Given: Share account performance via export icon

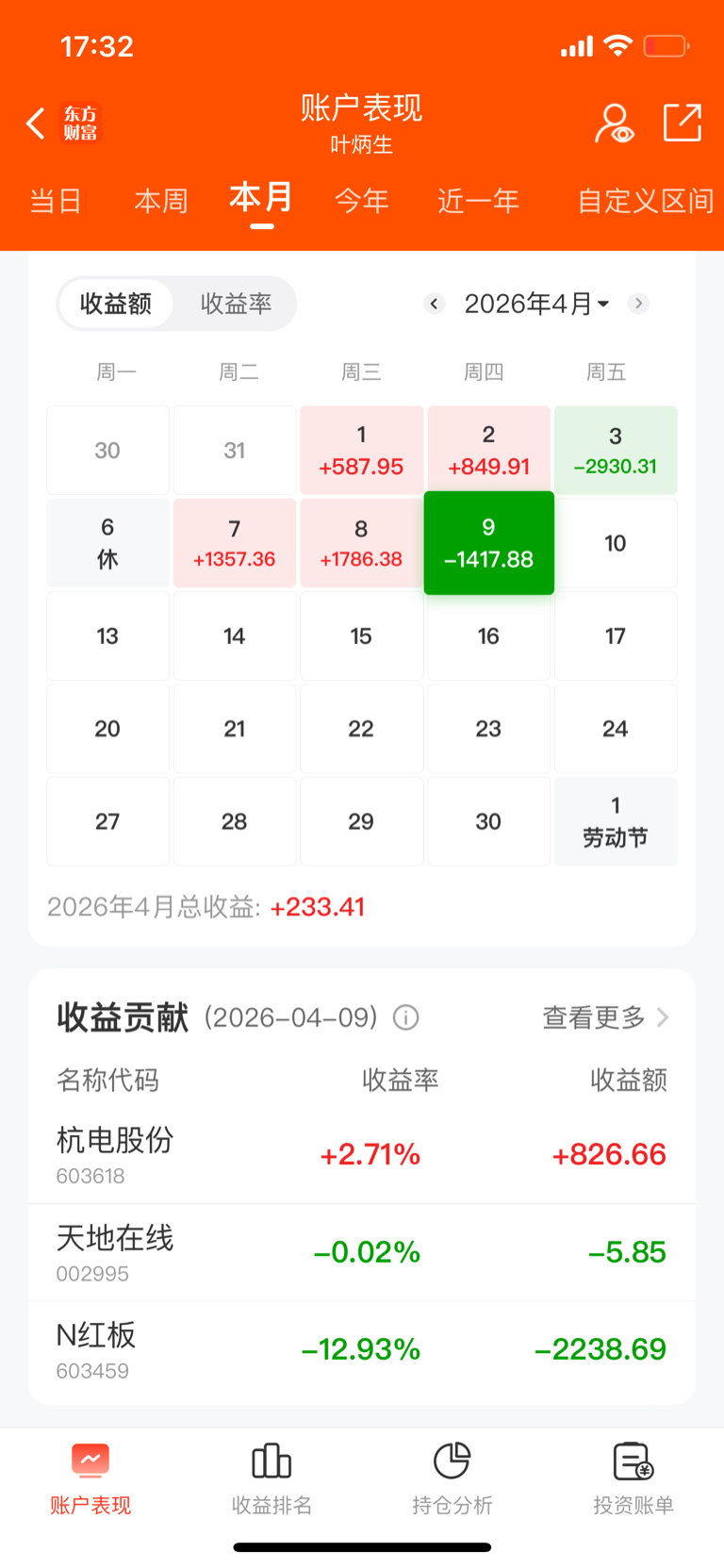Looking at the screenshot, I should [x=683, y=123].
